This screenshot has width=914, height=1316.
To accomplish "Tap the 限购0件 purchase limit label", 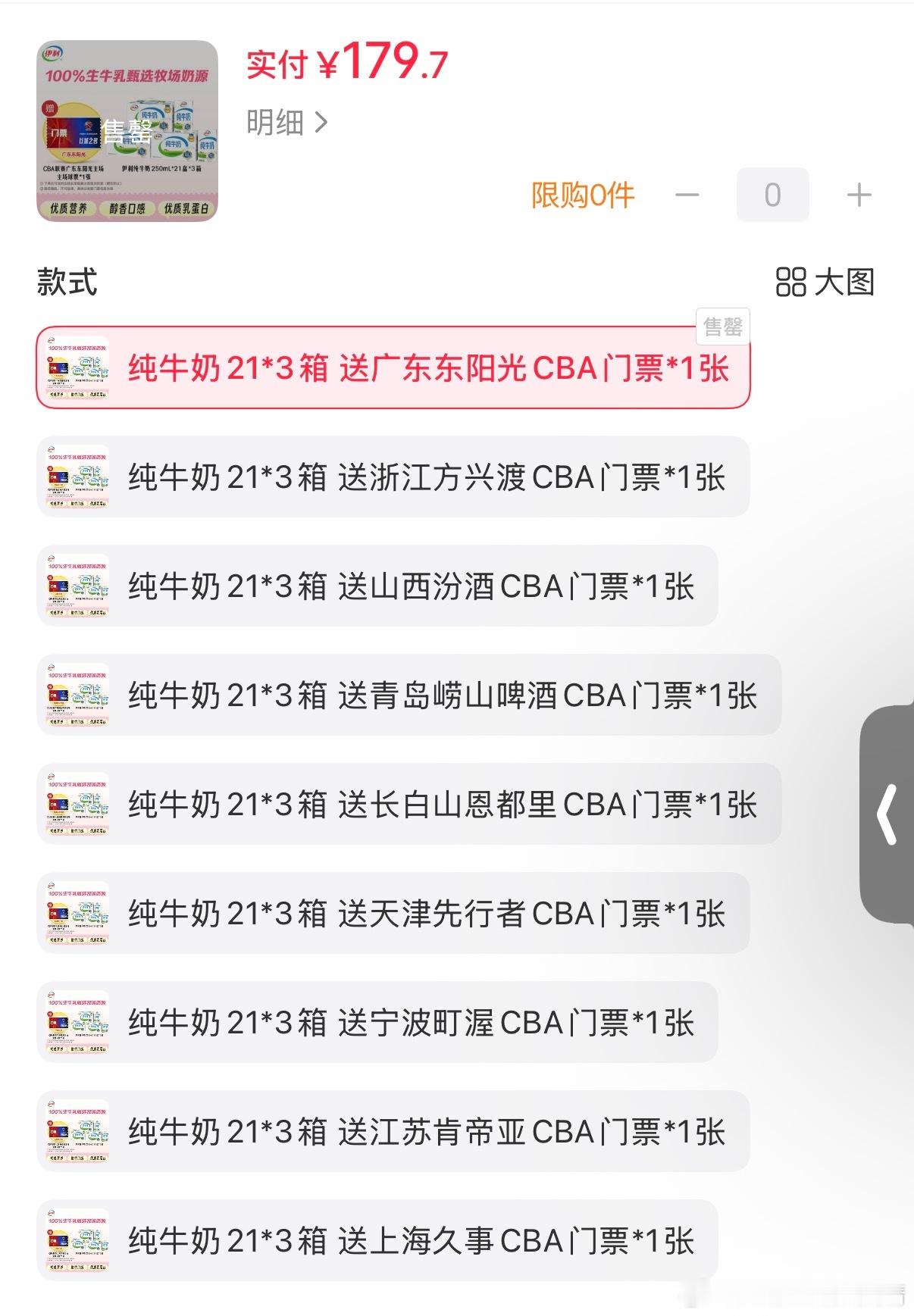I will [580, 195].
